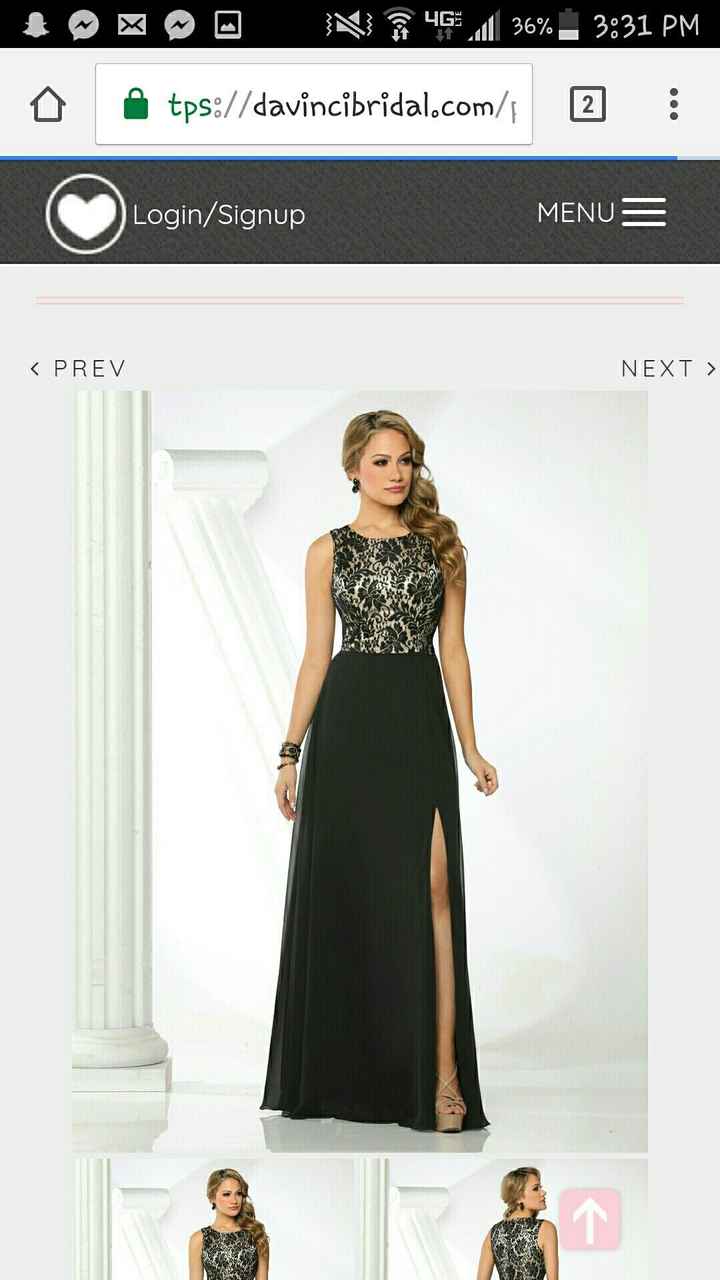Tap the green padlock security icon
This screenshot has width=720, height=1280.
pyautogui.click(x=137, y=101)
